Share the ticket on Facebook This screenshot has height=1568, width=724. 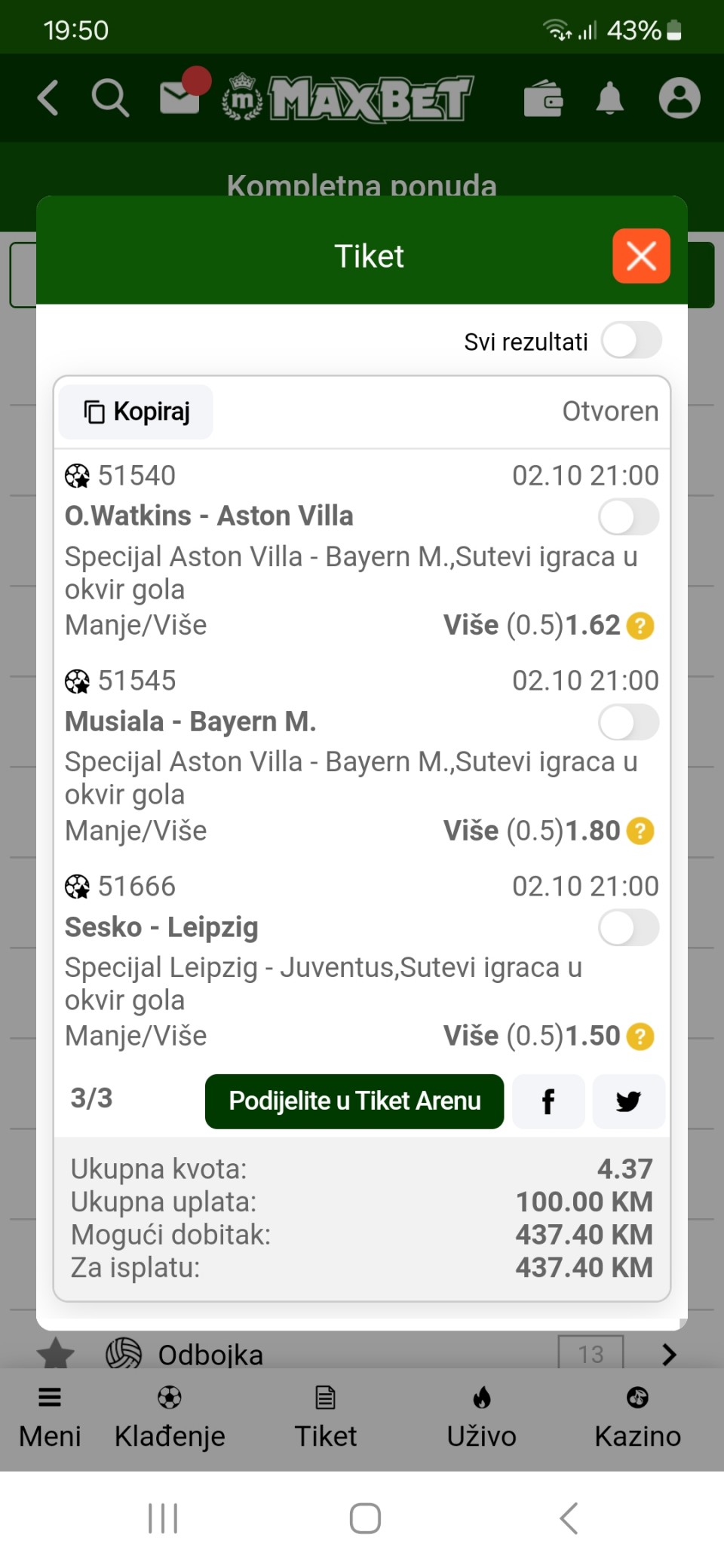coord(548,1101)
